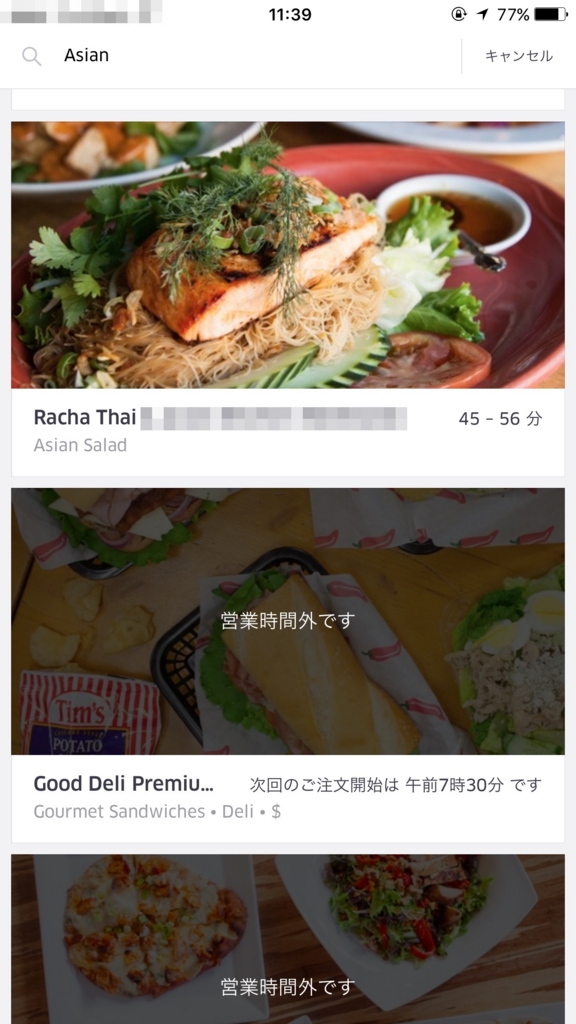Open the Good Deli Premium restaurant card
576x1024 pixels.
tap(288, 665)
